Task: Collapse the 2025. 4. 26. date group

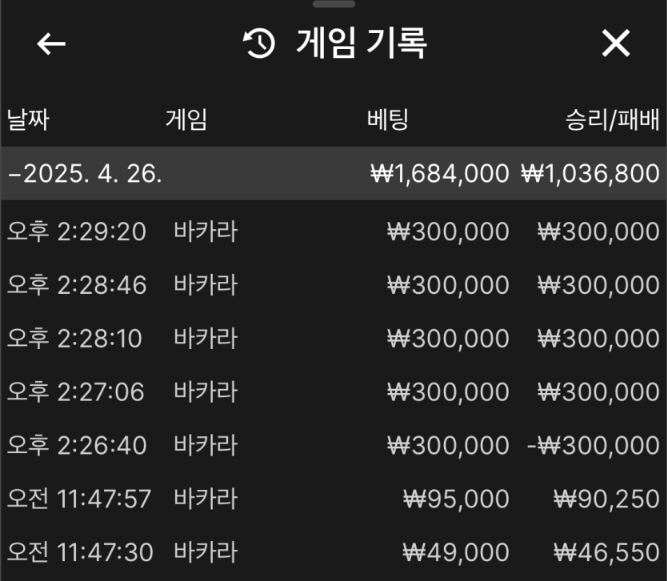Action: pyautogui.click(x=84, y=173)
